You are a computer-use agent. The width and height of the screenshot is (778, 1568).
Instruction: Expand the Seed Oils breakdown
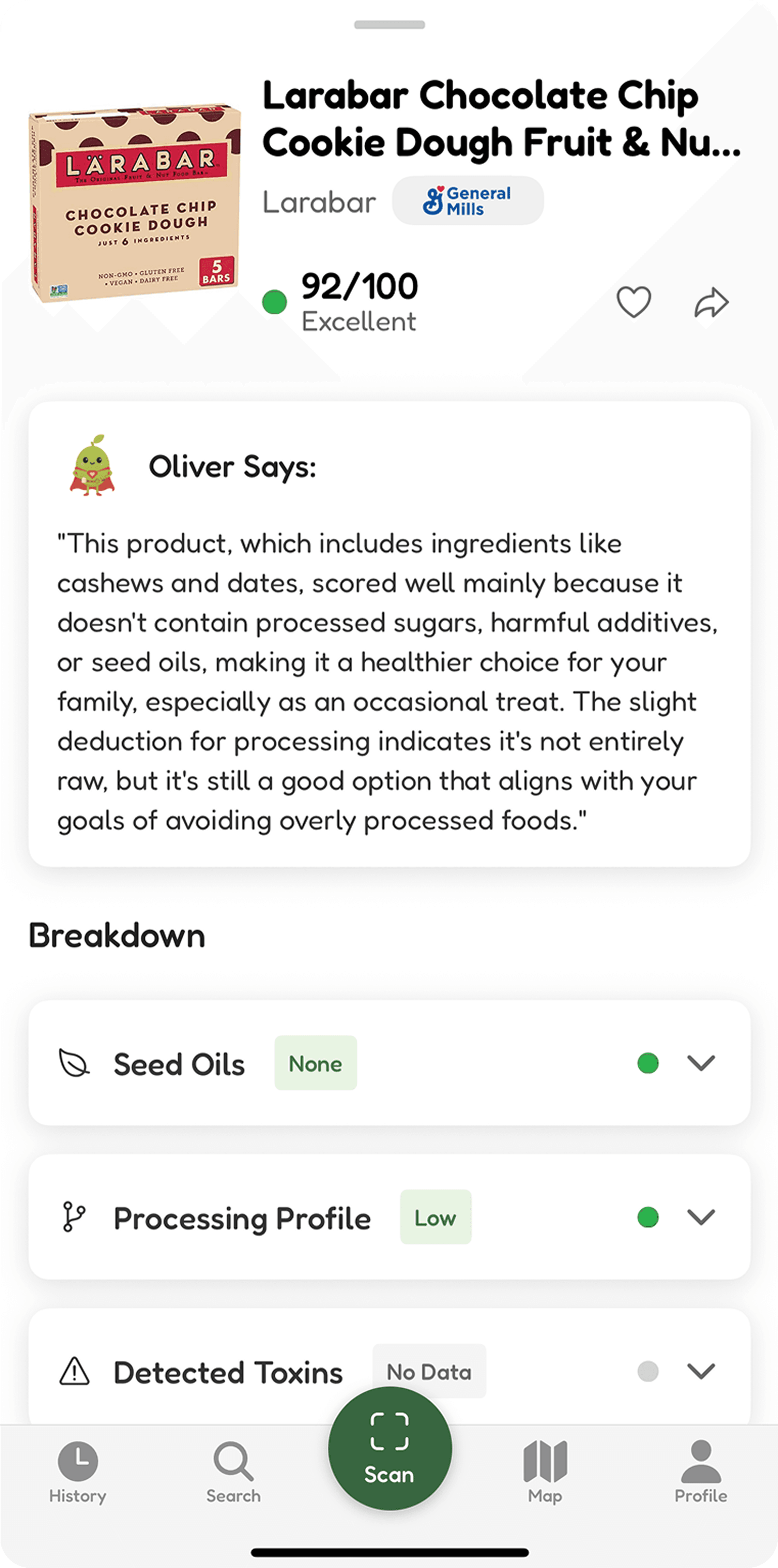click(x=700, y=1063)
